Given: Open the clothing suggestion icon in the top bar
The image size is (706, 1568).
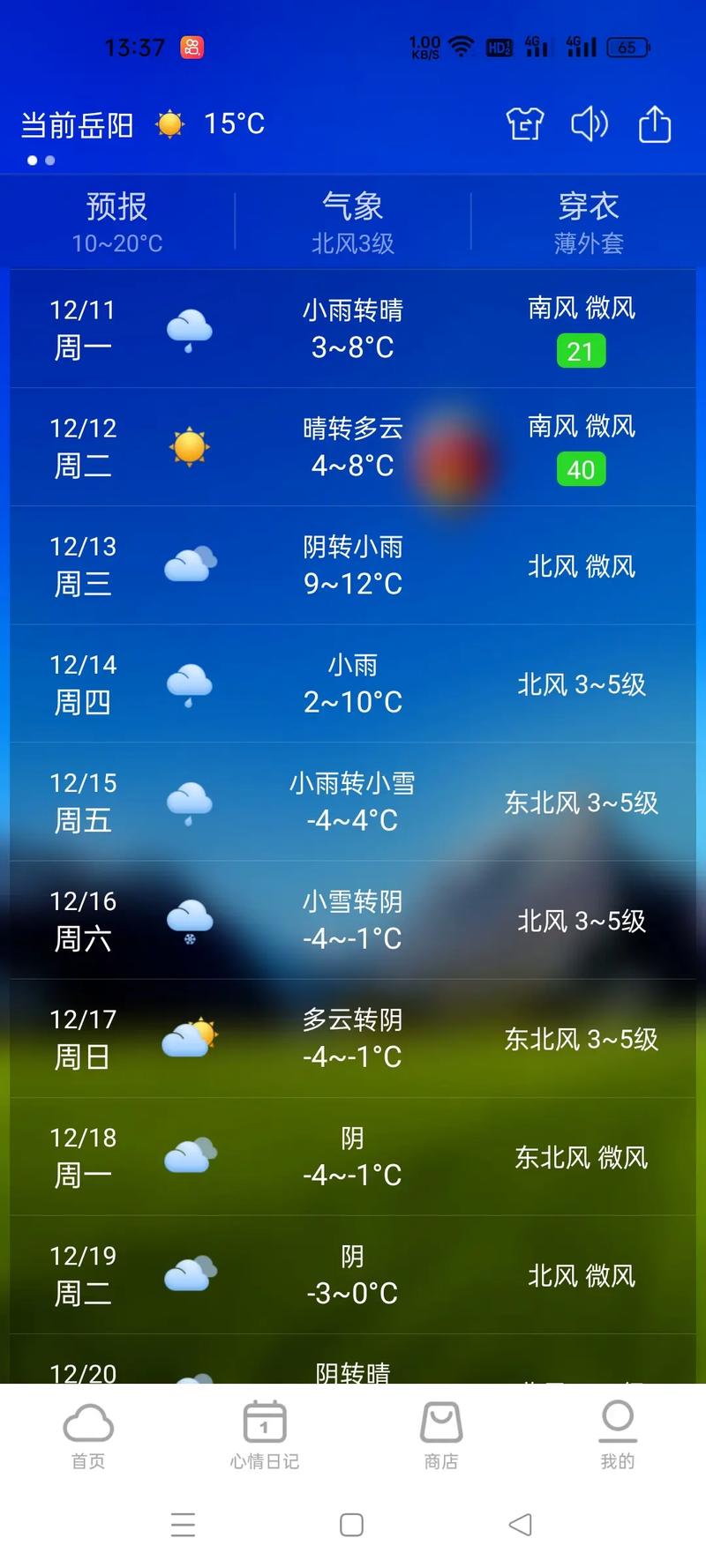Looking at the screenshot, I should pos(524,125).
